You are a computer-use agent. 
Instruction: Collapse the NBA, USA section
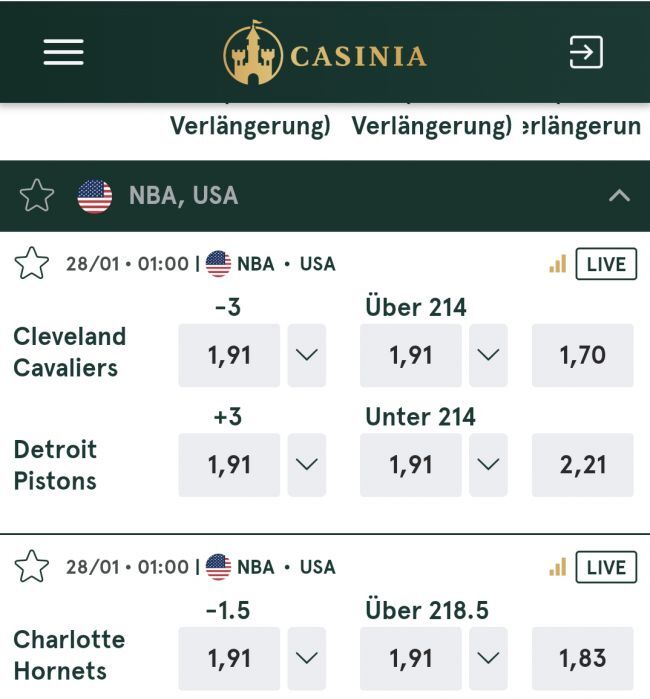tap(619, 195)
